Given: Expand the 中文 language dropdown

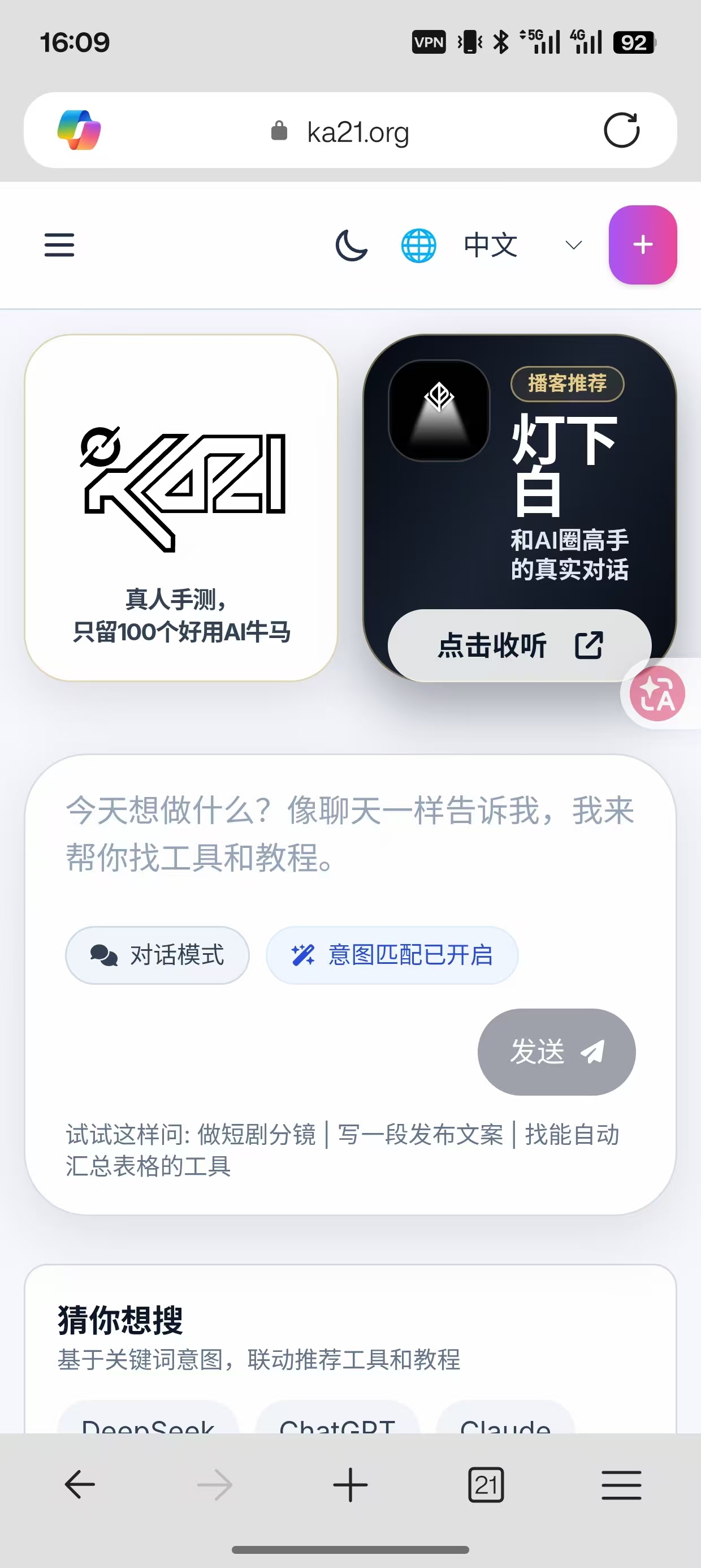Looking at the screenshot, I should click(x=521, y=245).
